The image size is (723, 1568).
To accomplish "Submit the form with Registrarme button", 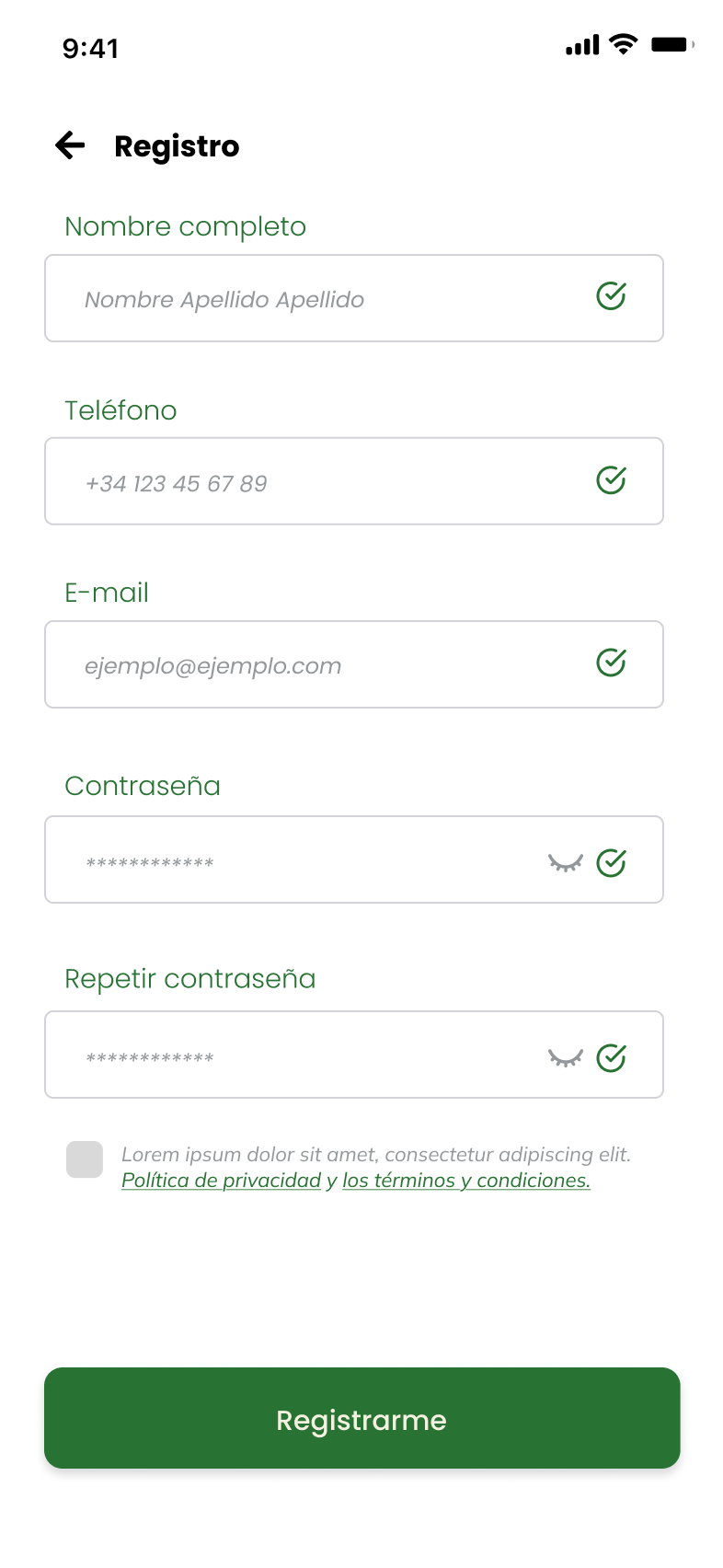I will click(x=361, y=1418).
